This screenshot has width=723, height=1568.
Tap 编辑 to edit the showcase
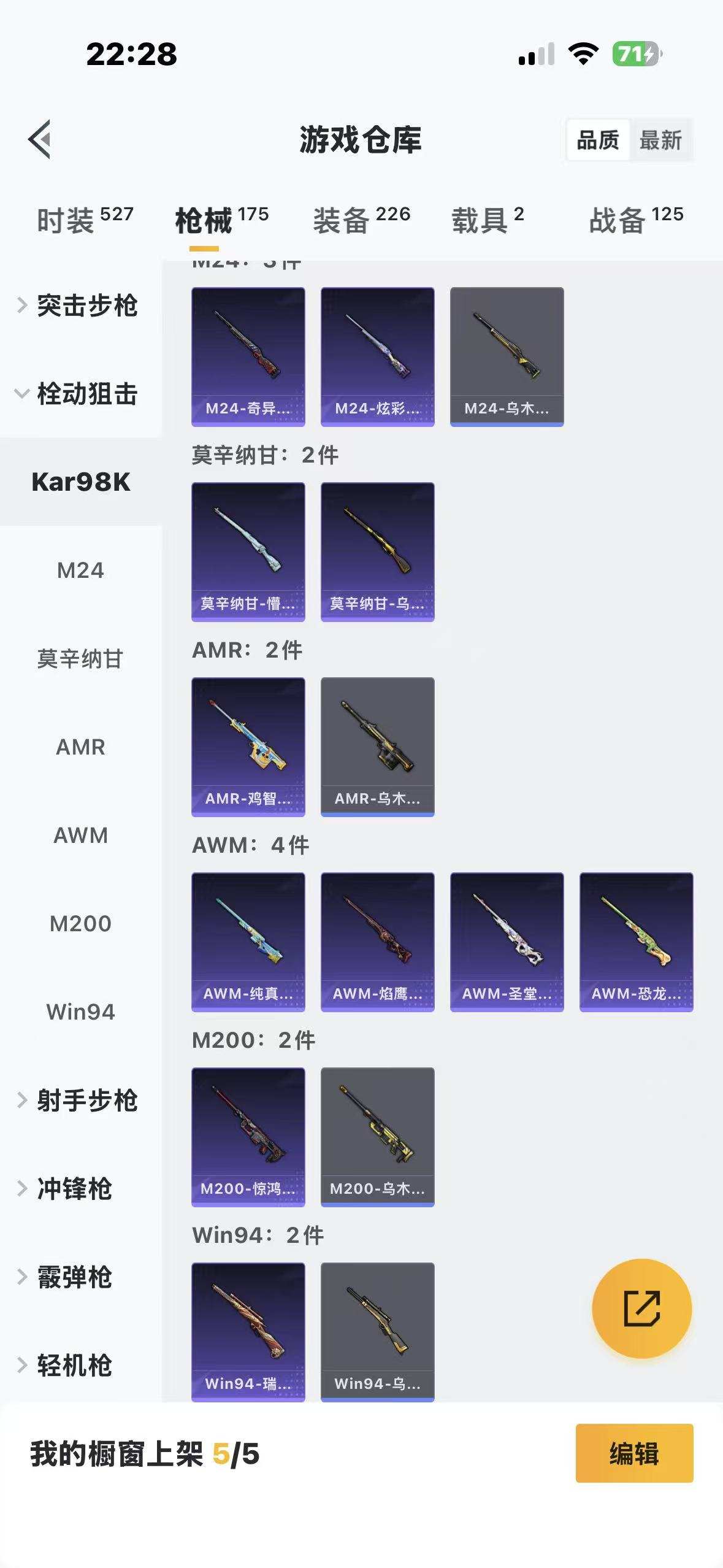point(634,1453)
